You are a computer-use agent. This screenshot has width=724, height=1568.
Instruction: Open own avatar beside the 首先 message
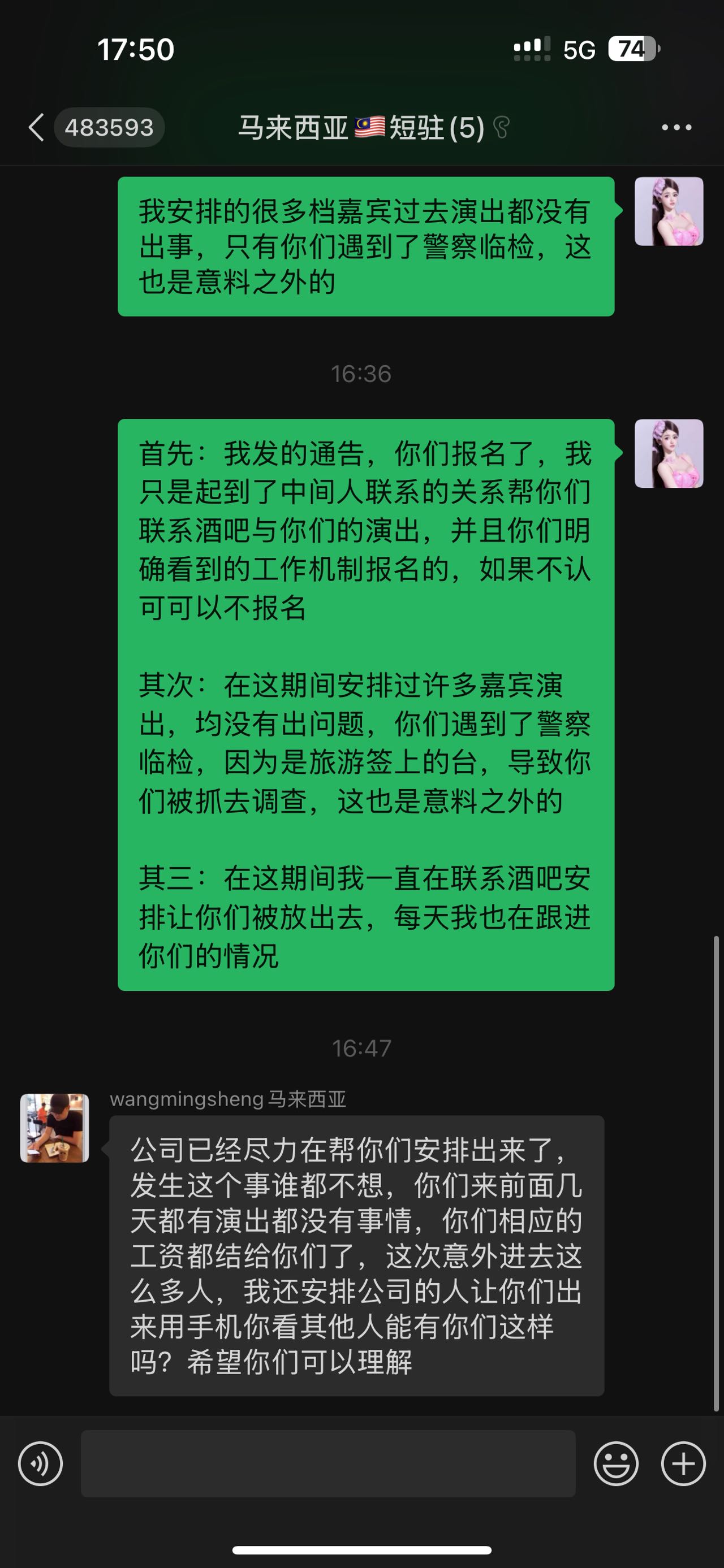pos(669,453)
